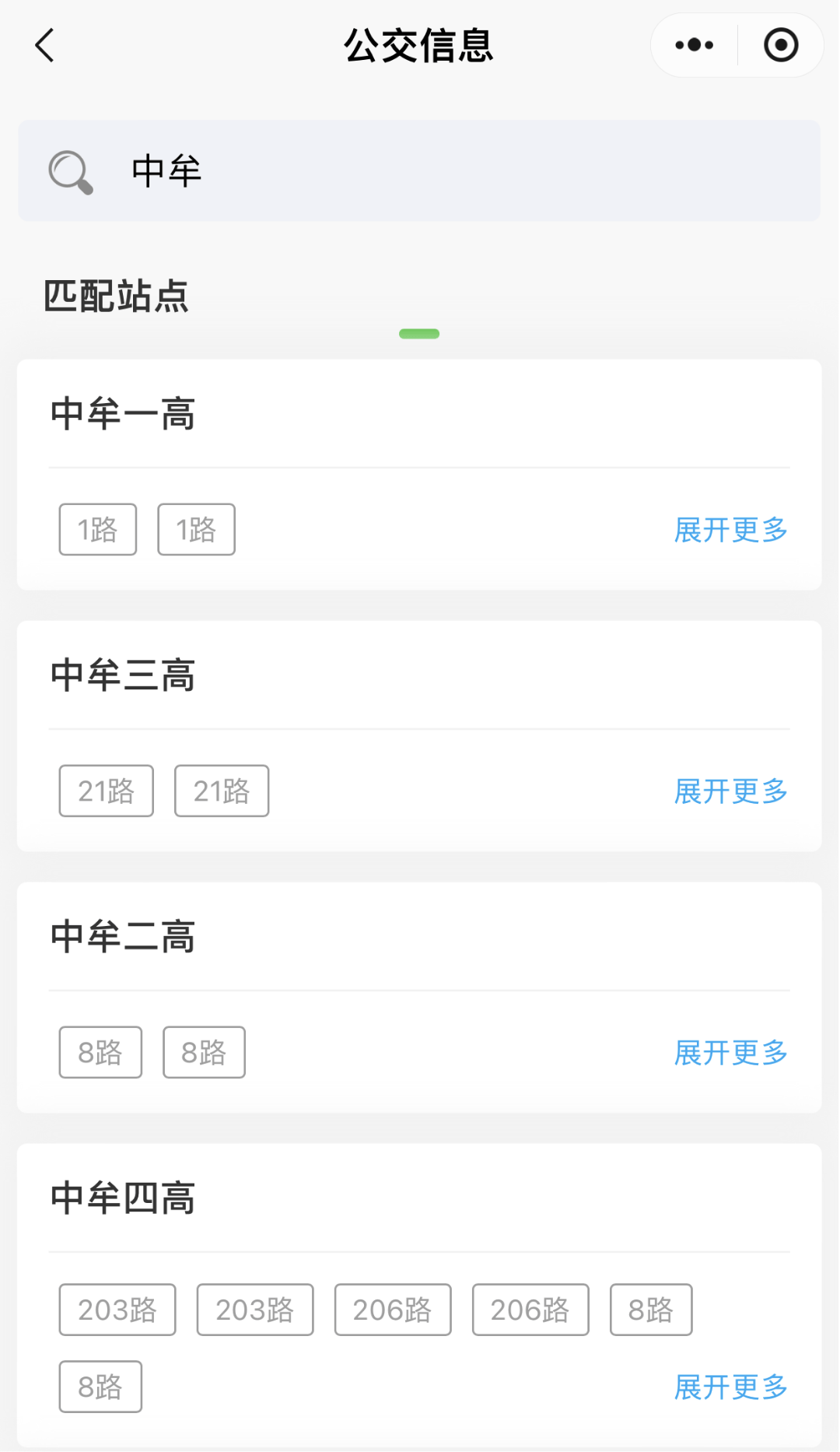Expand more routes for 中牟三高
This screenshot has width=840, height=1452.
click(730, 791)
